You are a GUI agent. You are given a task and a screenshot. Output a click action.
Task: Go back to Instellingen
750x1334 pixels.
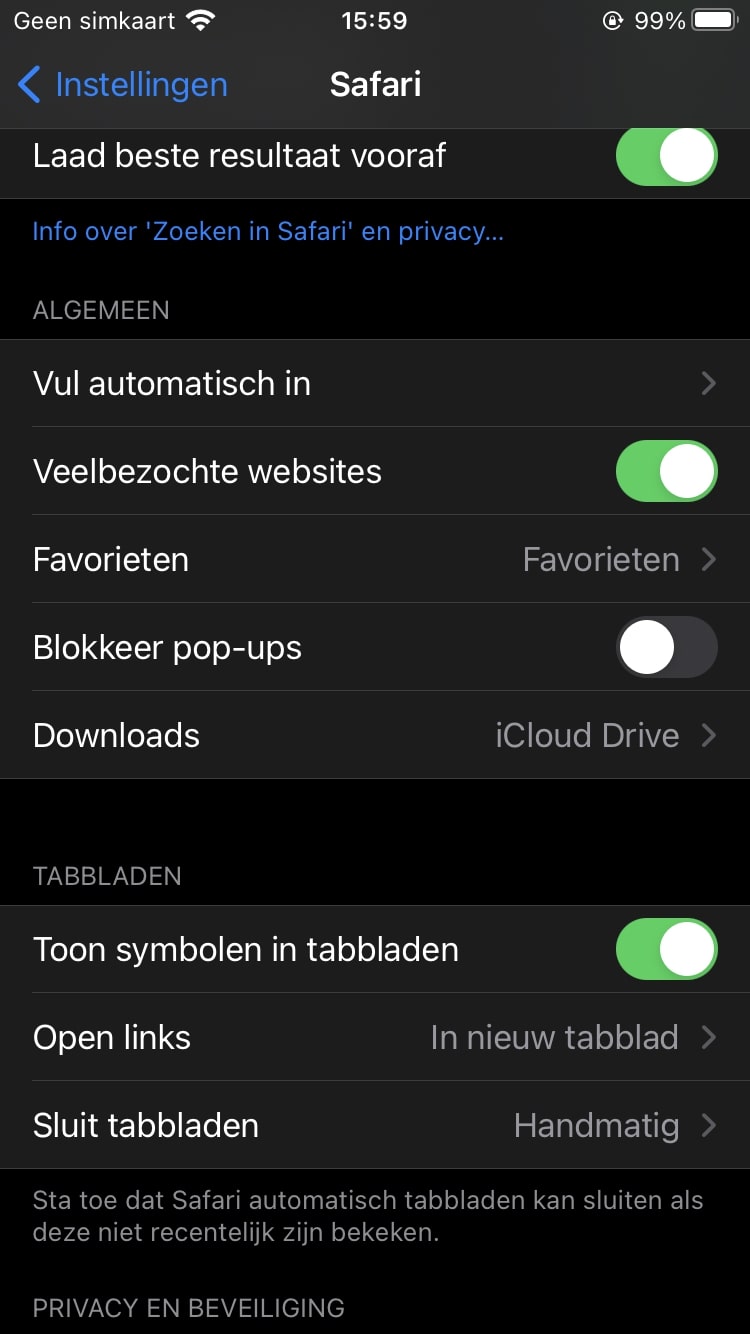click(x=122, y=85)
